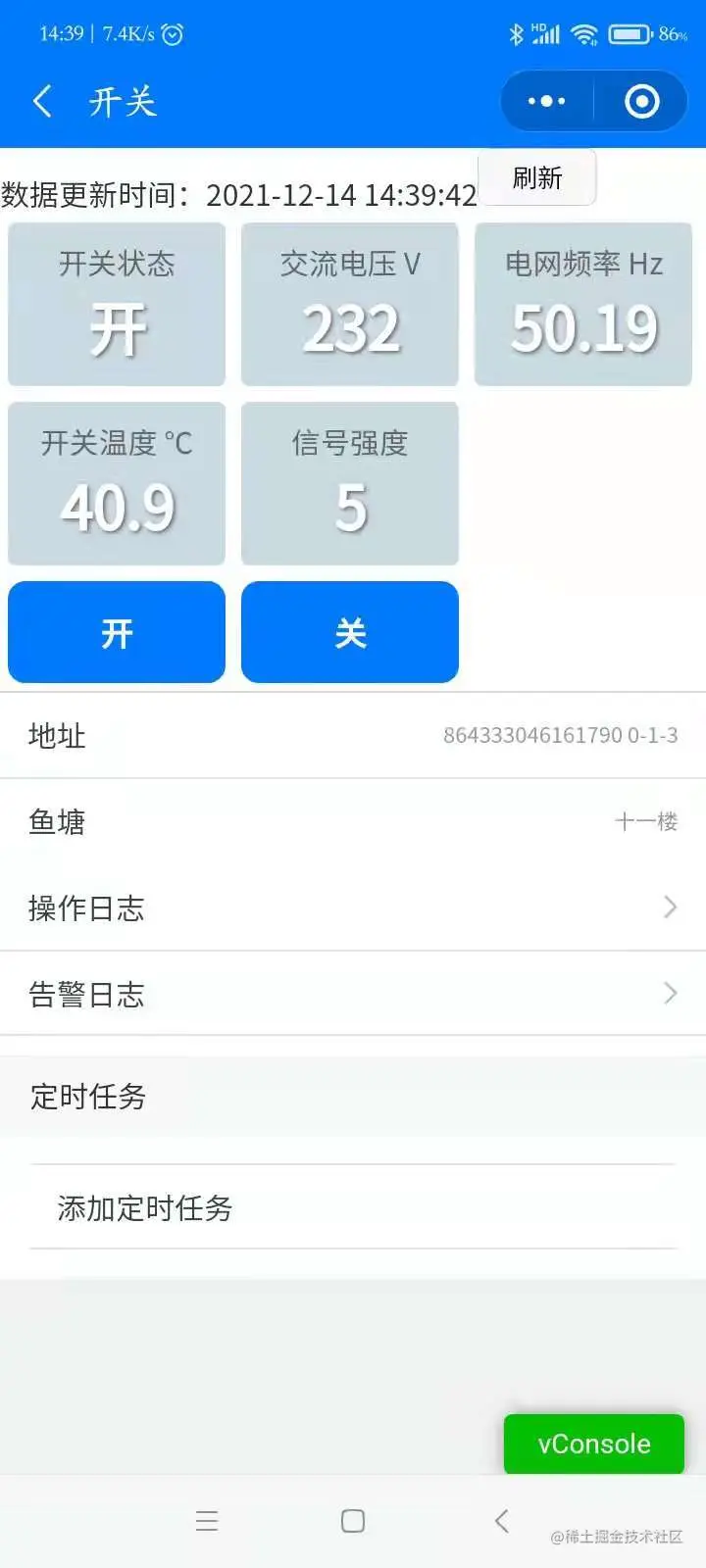This screenshot has width=706, height=1568.
Task: Open the 操作日志 row
Action: click(353, 907)
